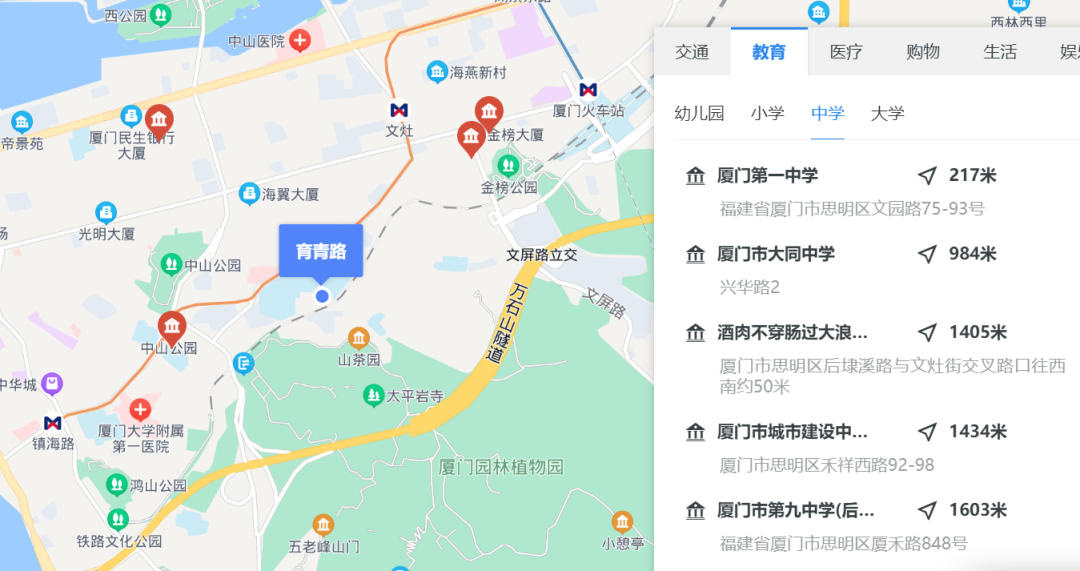Open the 厦门市城市建设中 entry
The image size is (1080, 571).
coord(792,432)
